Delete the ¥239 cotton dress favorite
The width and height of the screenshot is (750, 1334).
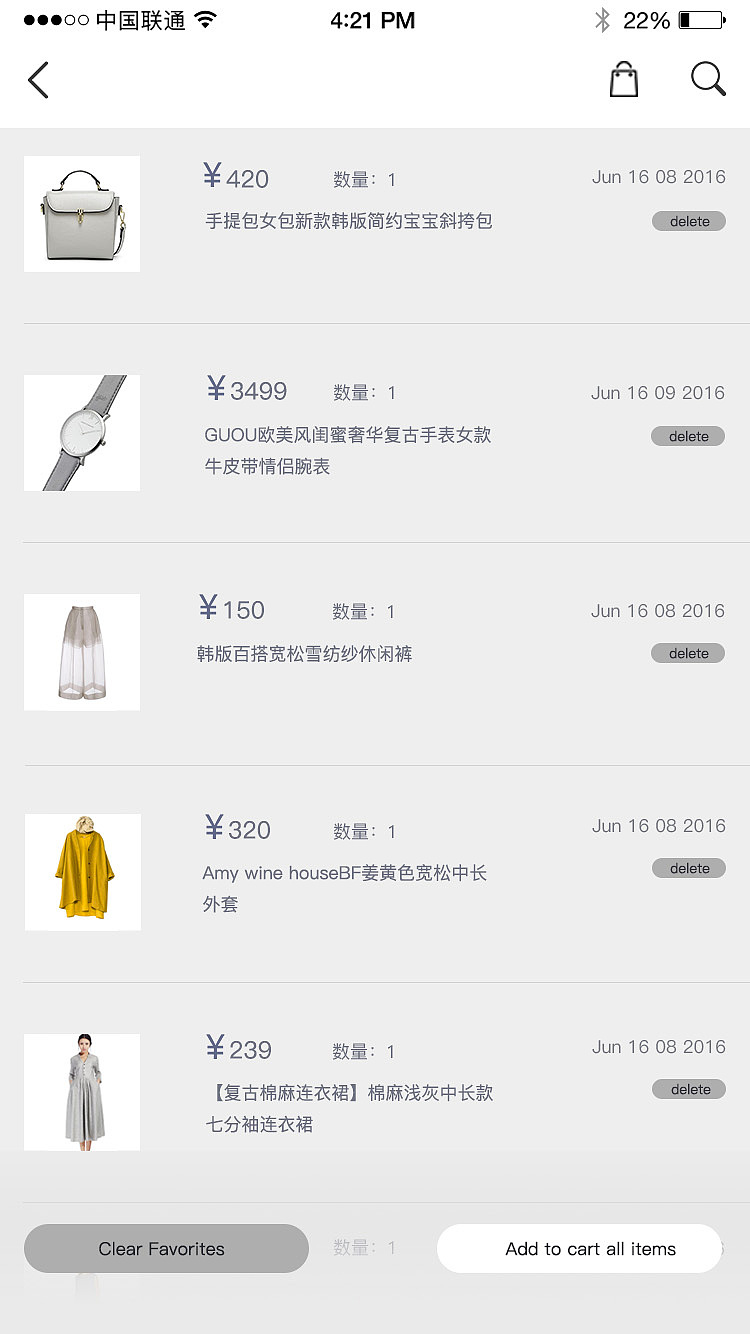(688, 1089)
